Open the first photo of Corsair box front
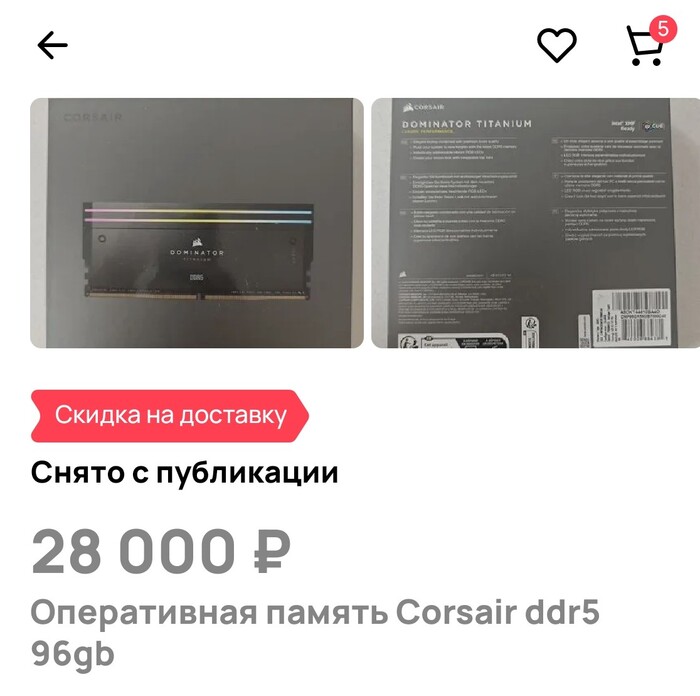 pos(197,222)
